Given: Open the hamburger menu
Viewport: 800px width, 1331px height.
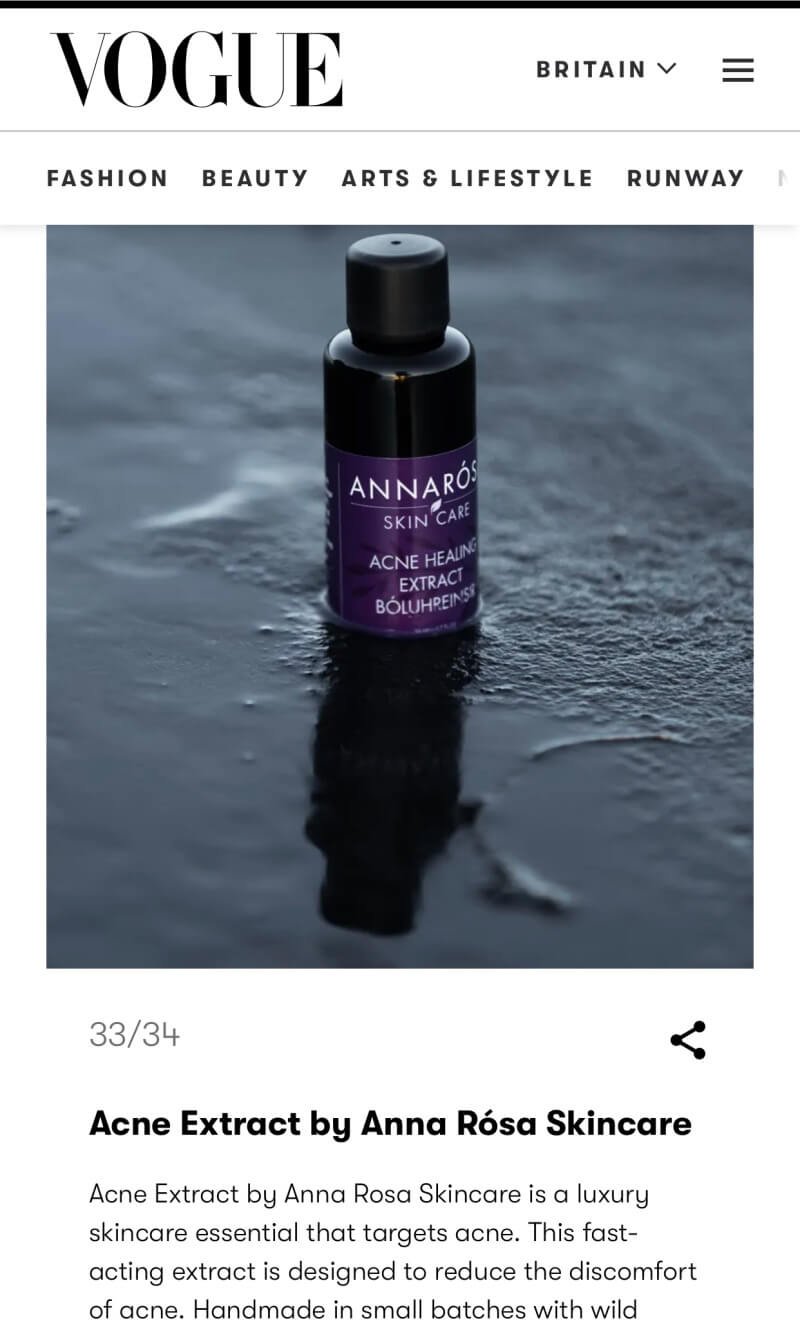Looking at the screenshot, I should tap(737, 70).
